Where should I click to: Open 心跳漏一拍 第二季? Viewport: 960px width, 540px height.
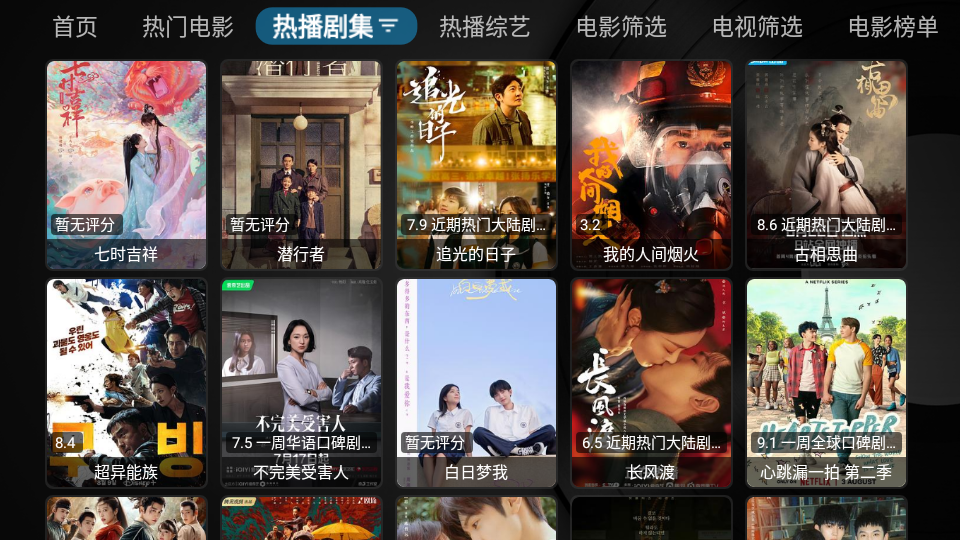tap(826, 383)
